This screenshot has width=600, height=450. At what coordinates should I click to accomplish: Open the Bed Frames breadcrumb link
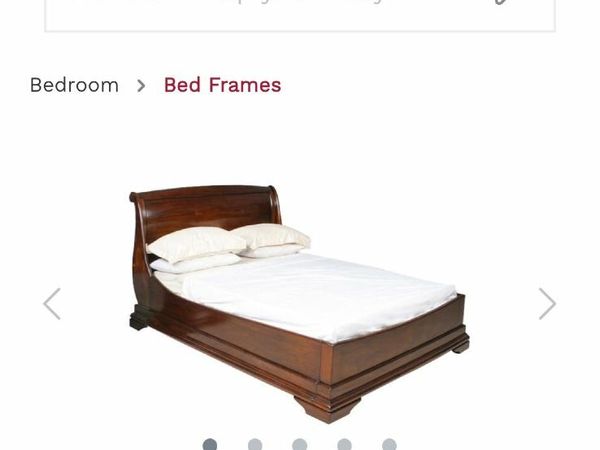222,85
